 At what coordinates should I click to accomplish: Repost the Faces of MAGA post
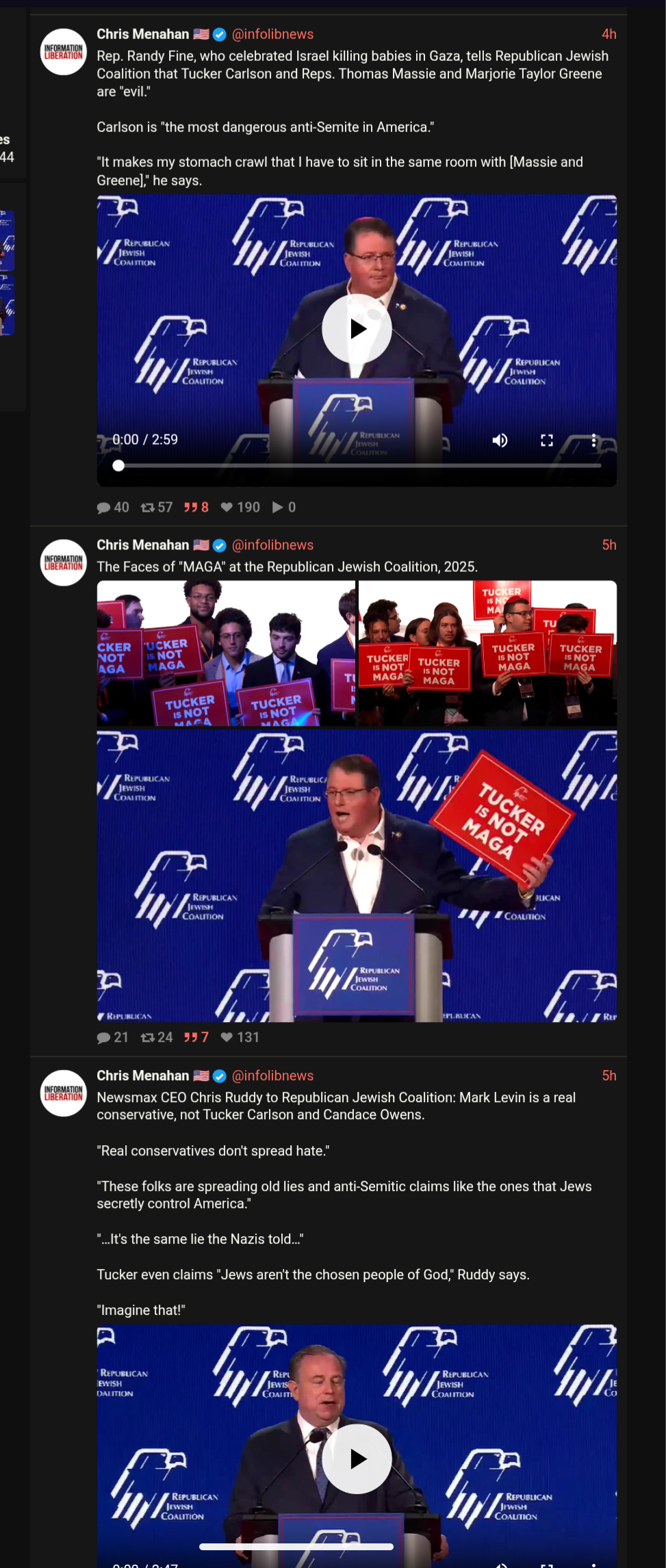tap(147, 1038)
